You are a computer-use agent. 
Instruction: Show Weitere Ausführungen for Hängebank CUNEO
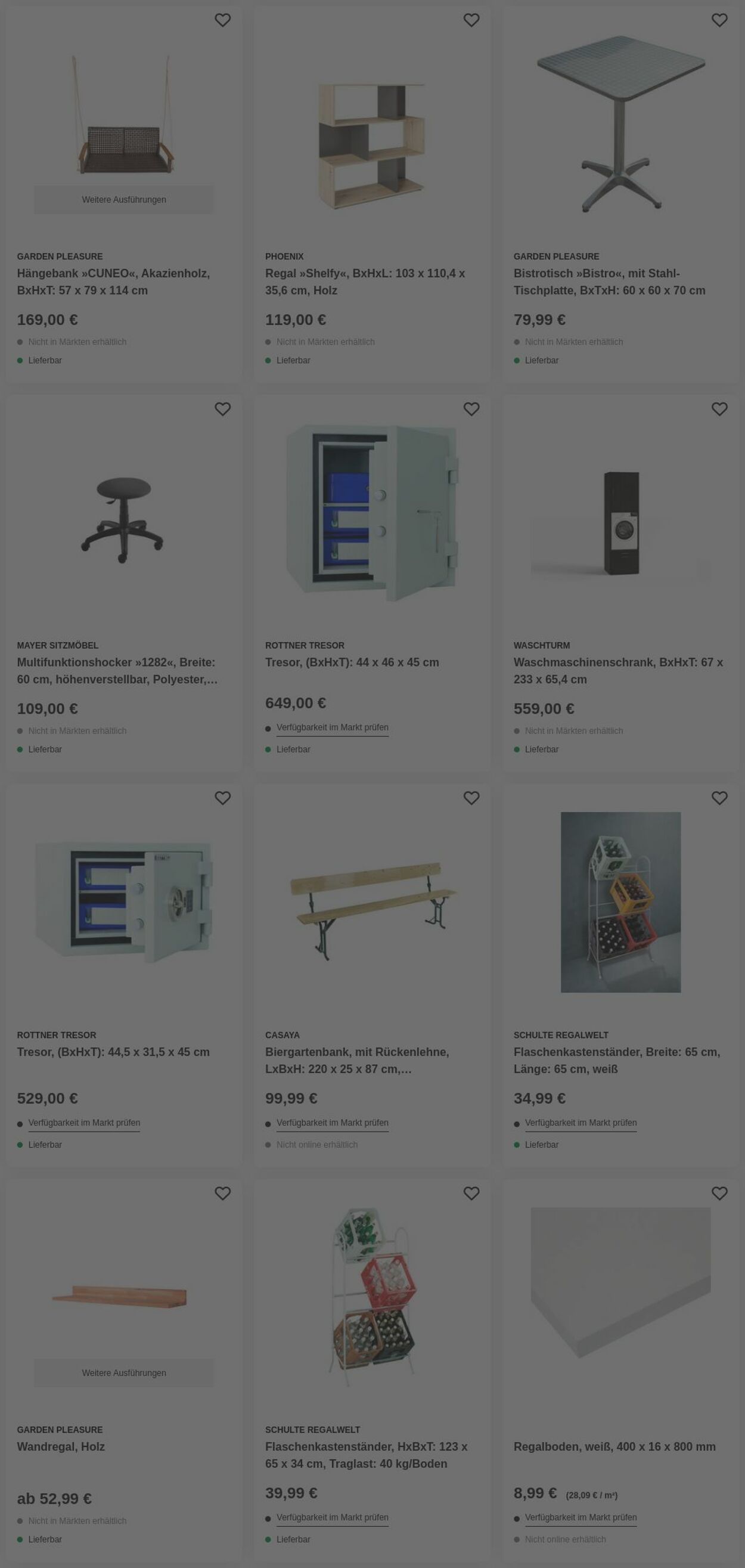tap(123, 200)
